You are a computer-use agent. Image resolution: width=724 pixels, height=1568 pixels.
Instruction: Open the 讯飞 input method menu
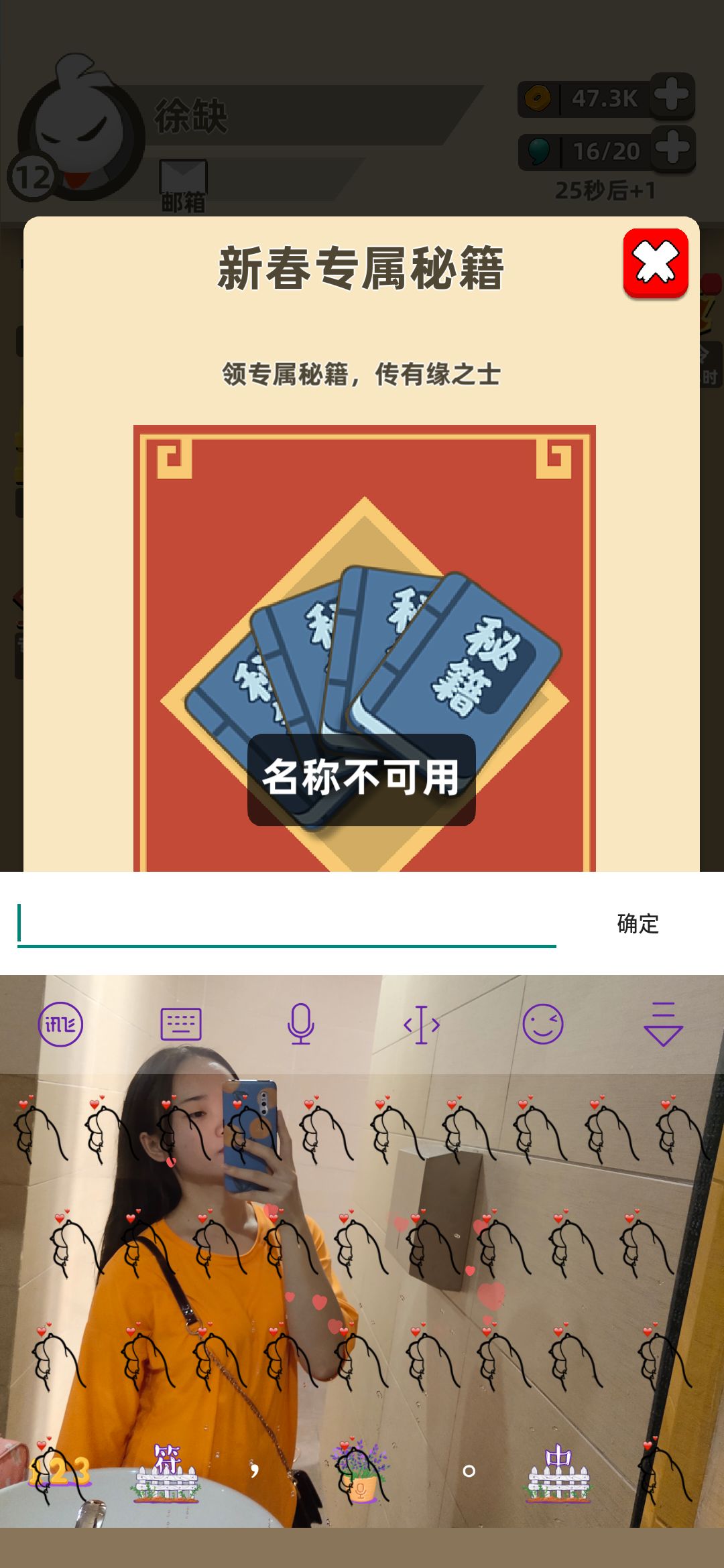click(60, 1024)
